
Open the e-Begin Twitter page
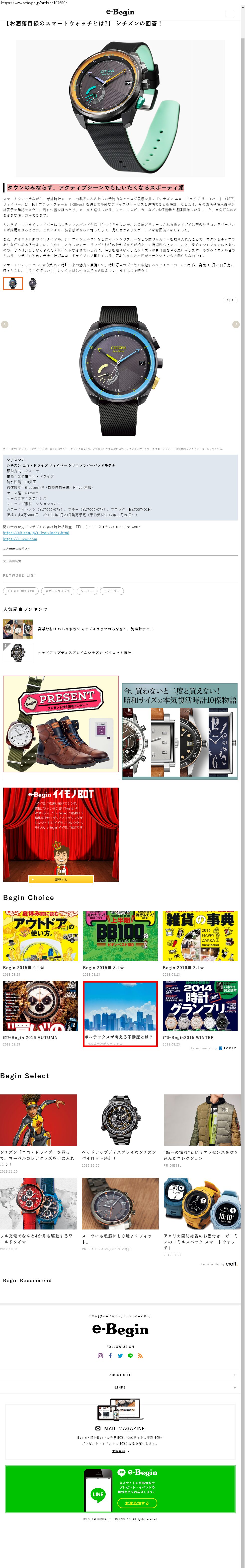pyautogui.click(x=120, y=1356)
